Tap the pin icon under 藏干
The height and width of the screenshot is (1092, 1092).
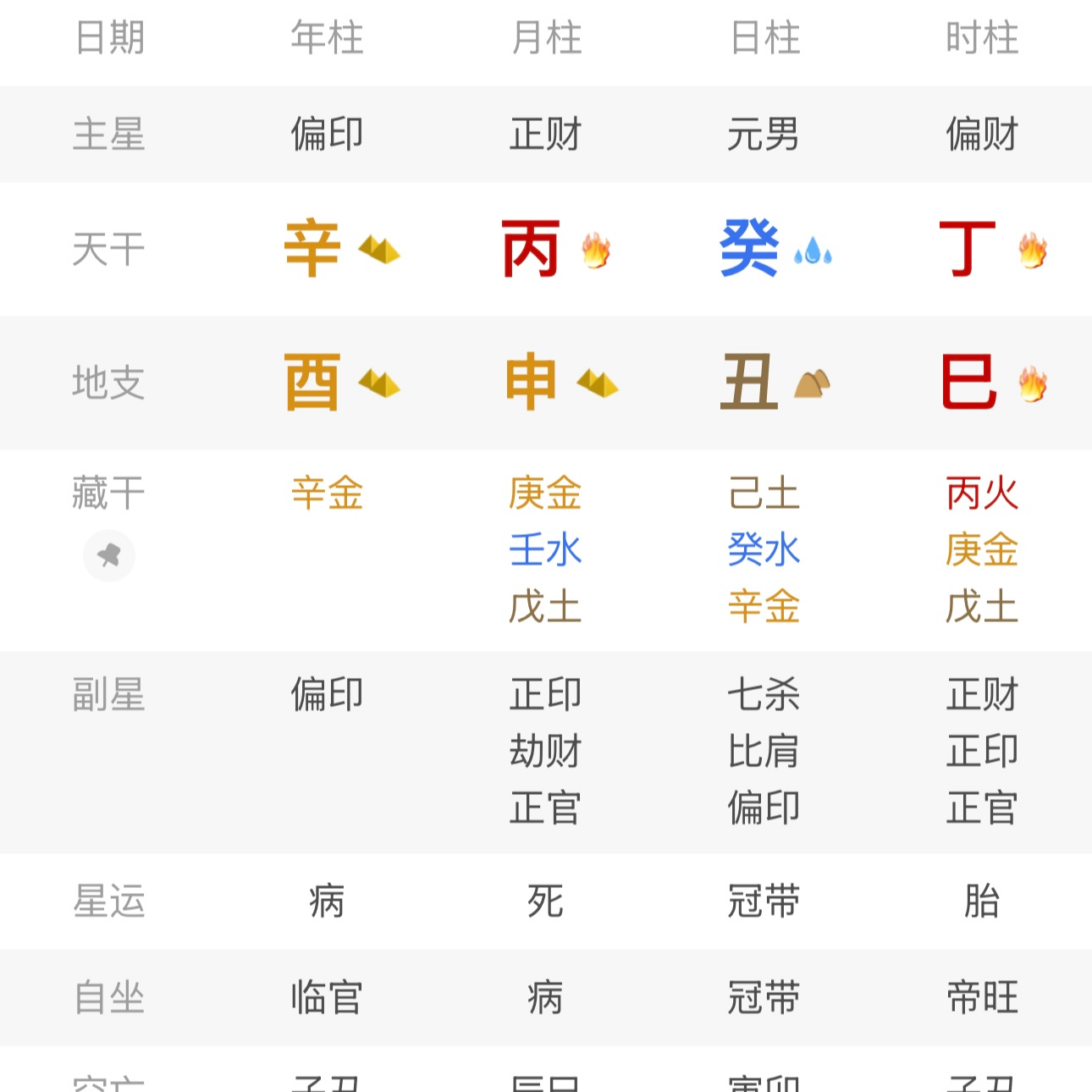click(109, 556)
